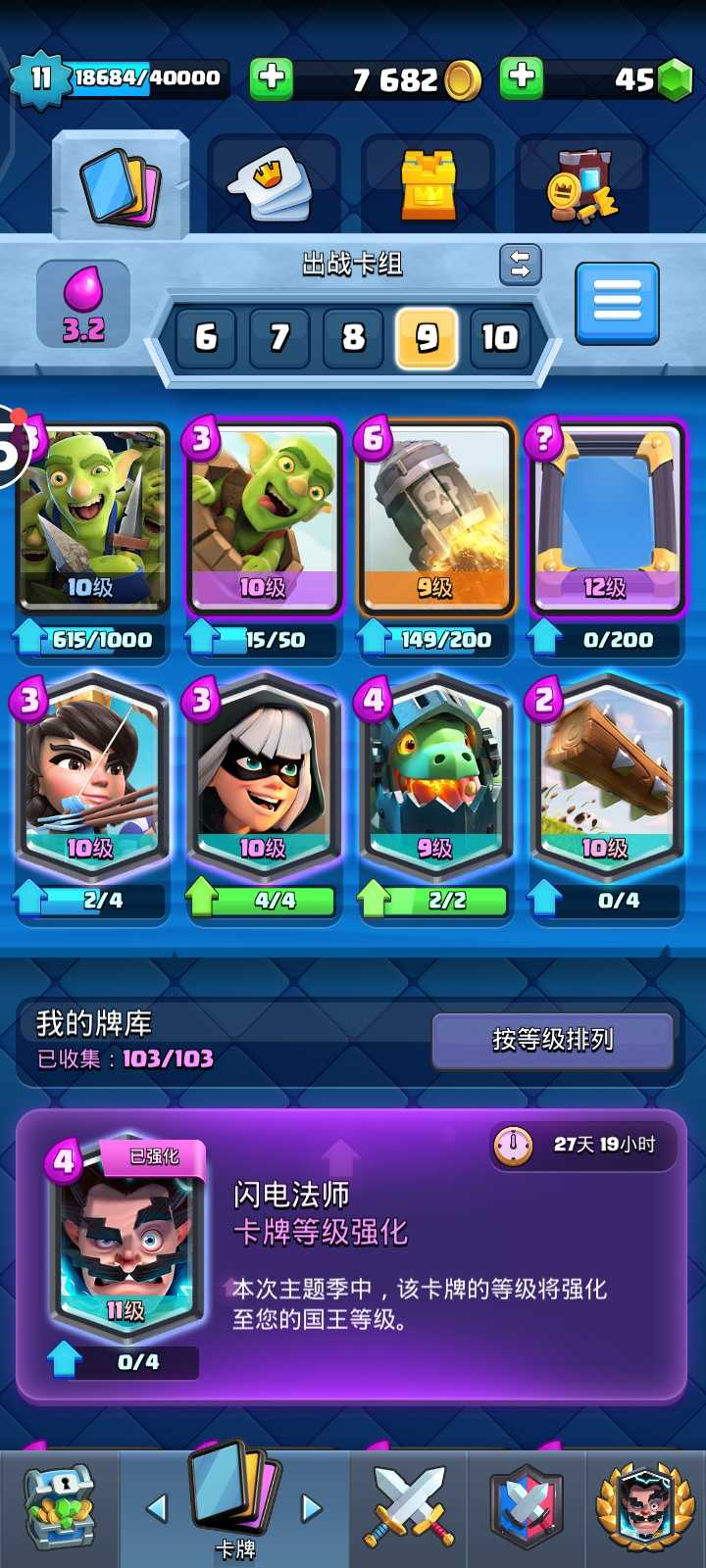This screenshot has width=706, height=1568.
Task: Tap the green plus to add gems
Action: [522, 78]
